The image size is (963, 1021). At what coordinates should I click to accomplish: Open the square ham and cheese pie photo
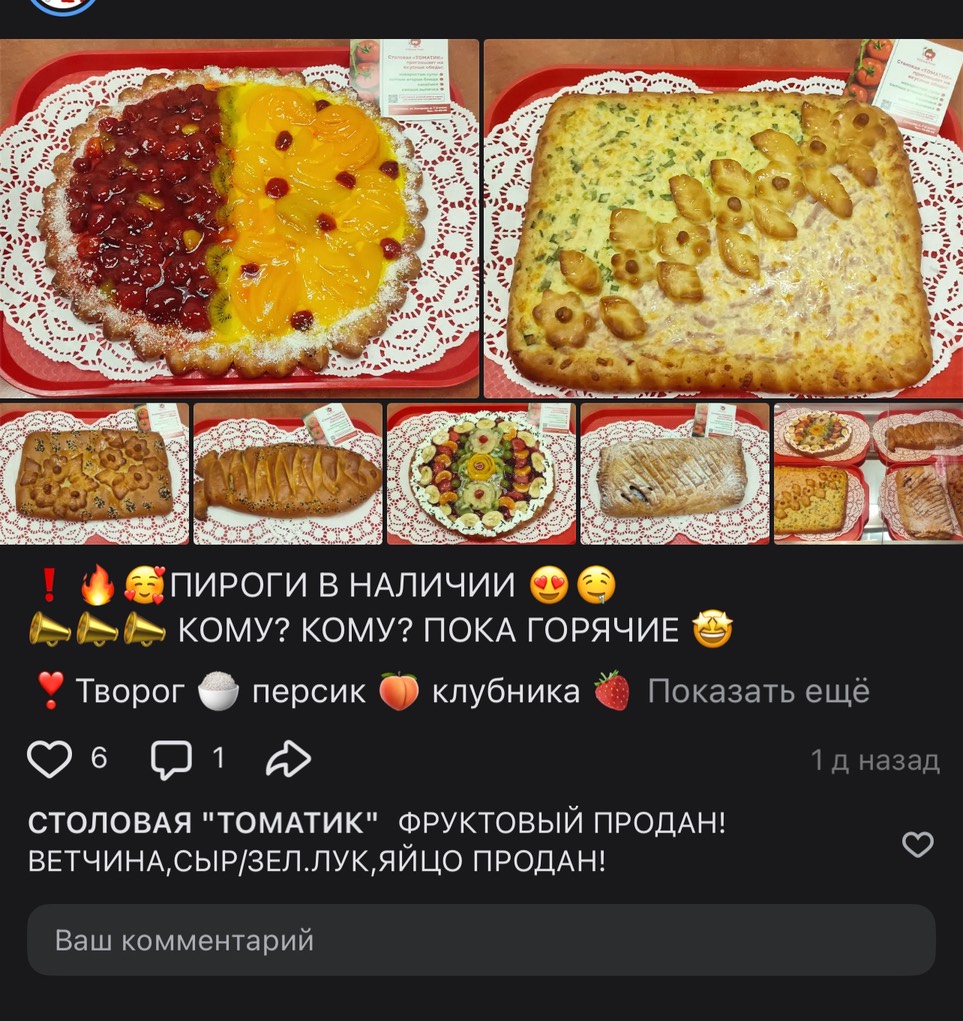click(722, 218)
